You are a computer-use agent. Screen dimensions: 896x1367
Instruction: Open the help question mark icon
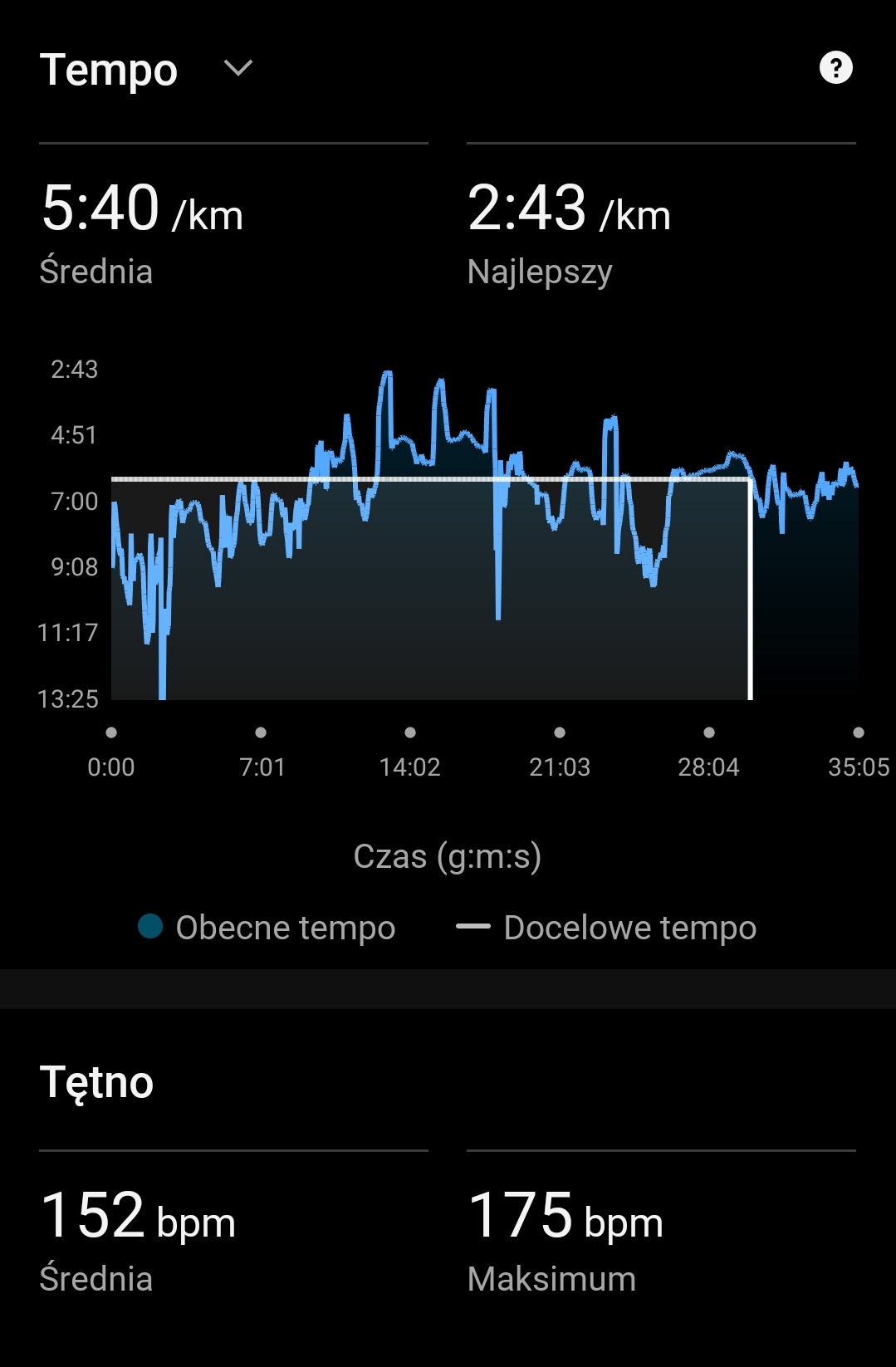point(835,68)
